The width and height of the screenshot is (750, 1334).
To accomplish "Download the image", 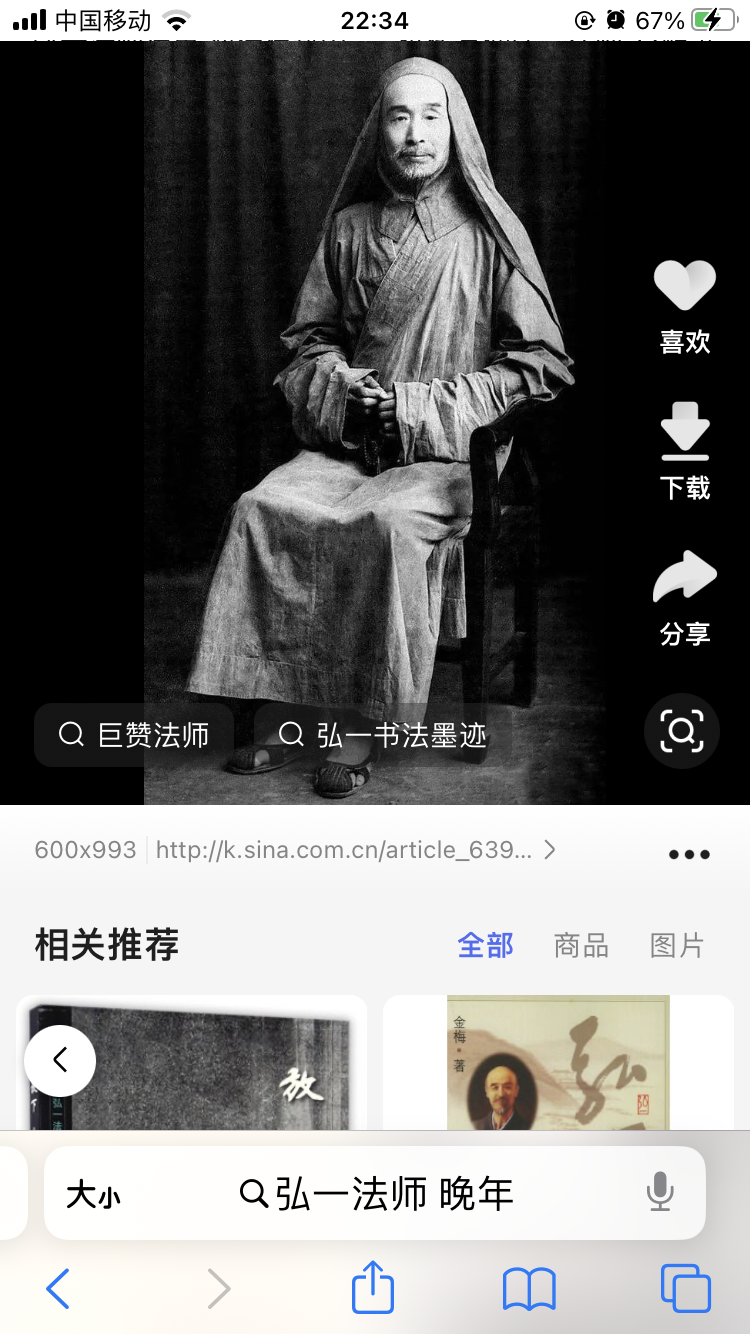I will pyautogui.click(x=685, y=434).
